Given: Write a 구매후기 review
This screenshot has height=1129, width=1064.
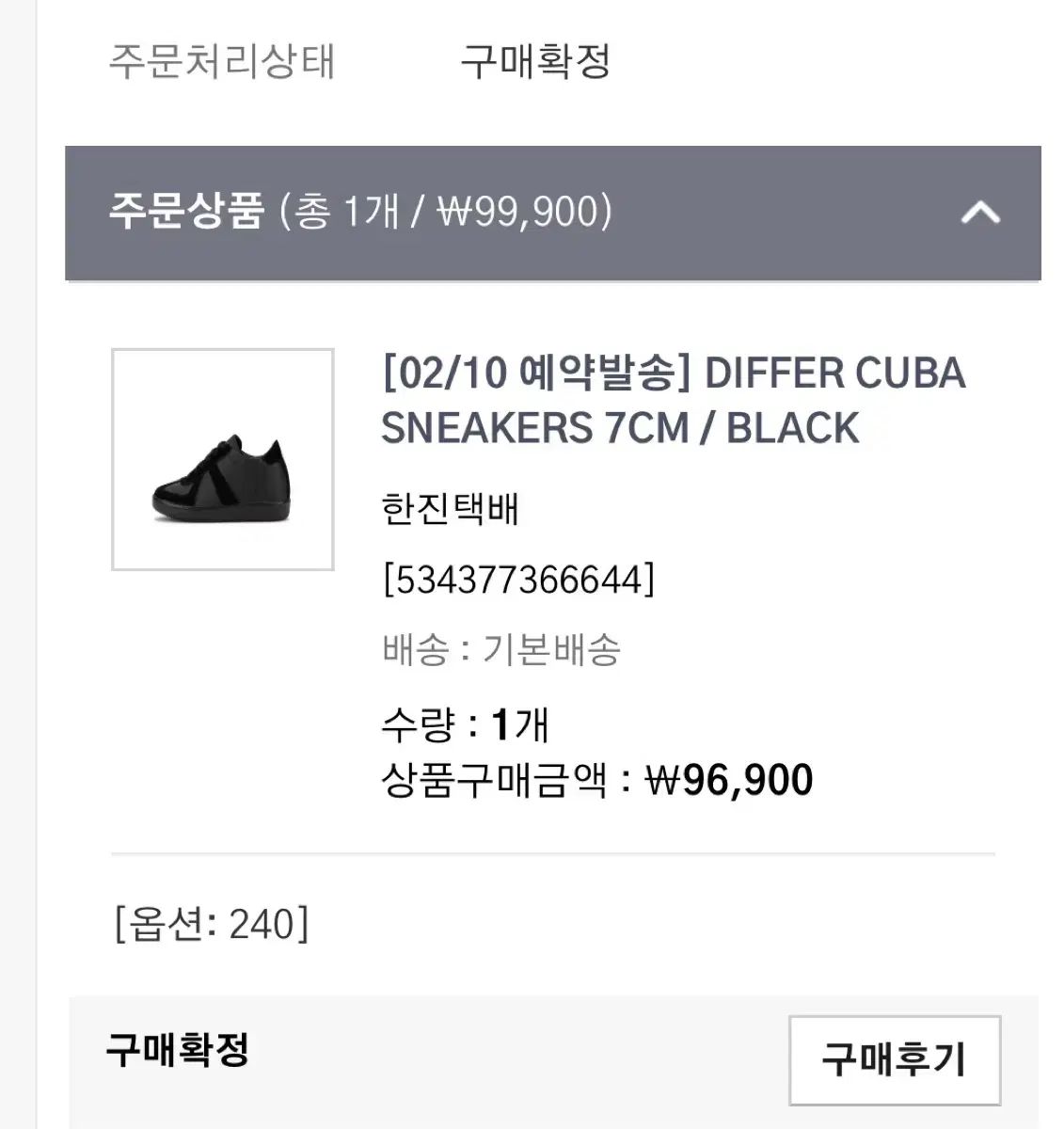Looking at the screenshot, I should tap(894, 1059).
